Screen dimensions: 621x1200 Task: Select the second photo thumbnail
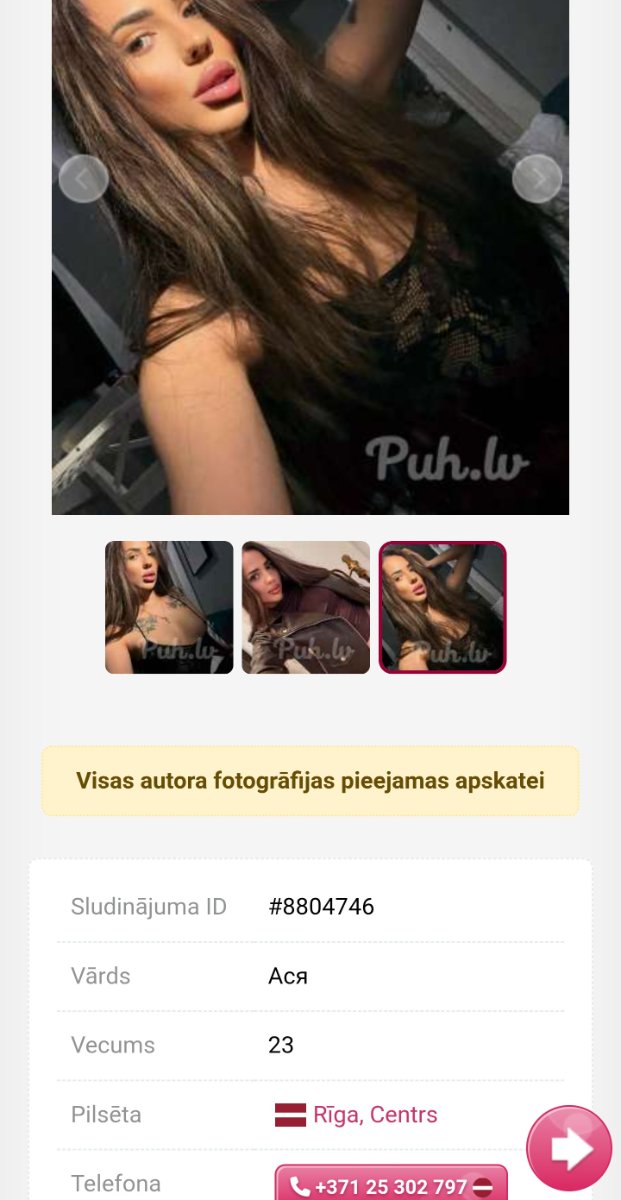coord(306,607)
